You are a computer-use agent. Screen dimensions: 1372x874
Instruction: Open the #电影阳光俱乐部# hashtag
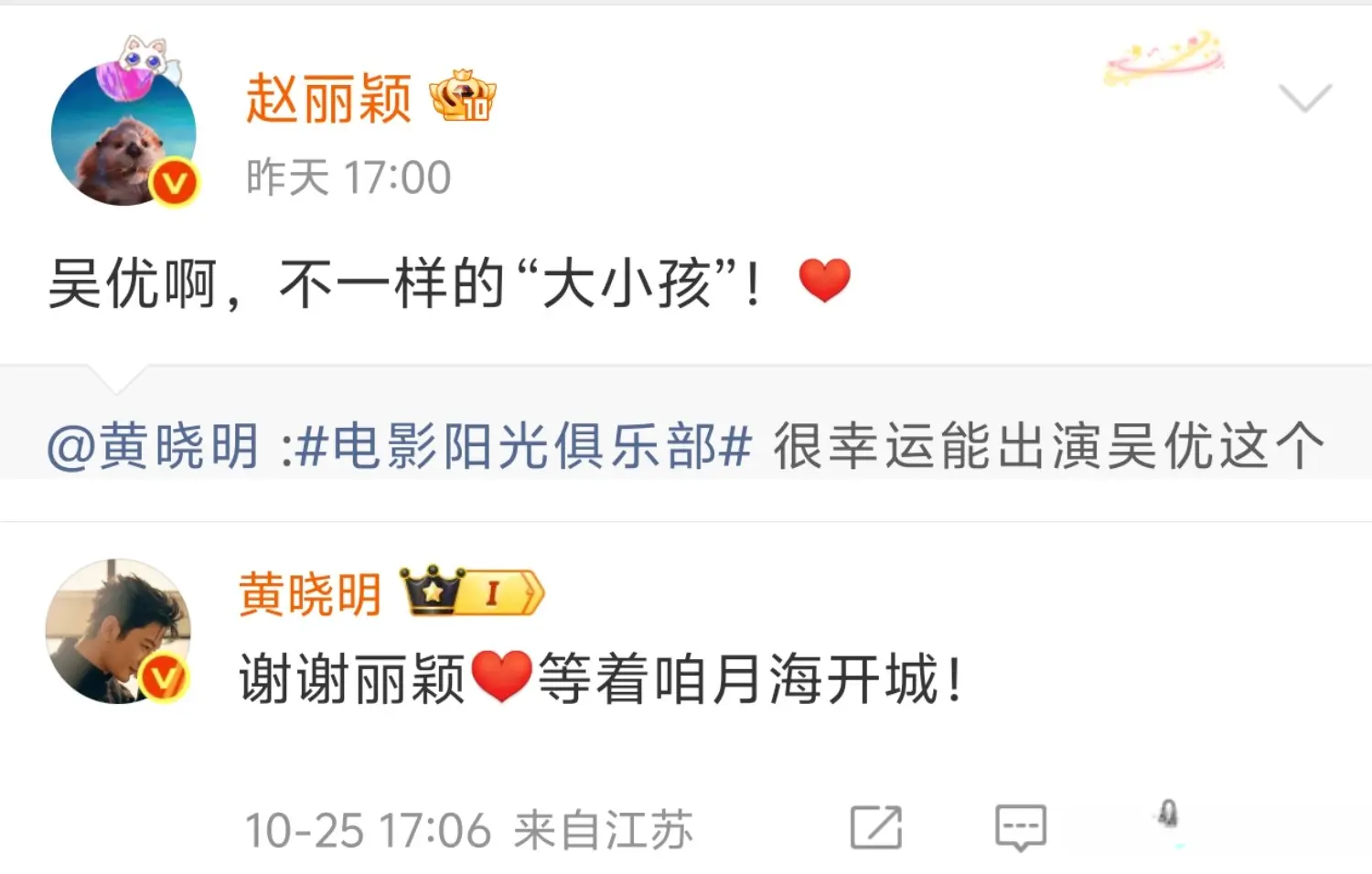(x=523, y=447)
